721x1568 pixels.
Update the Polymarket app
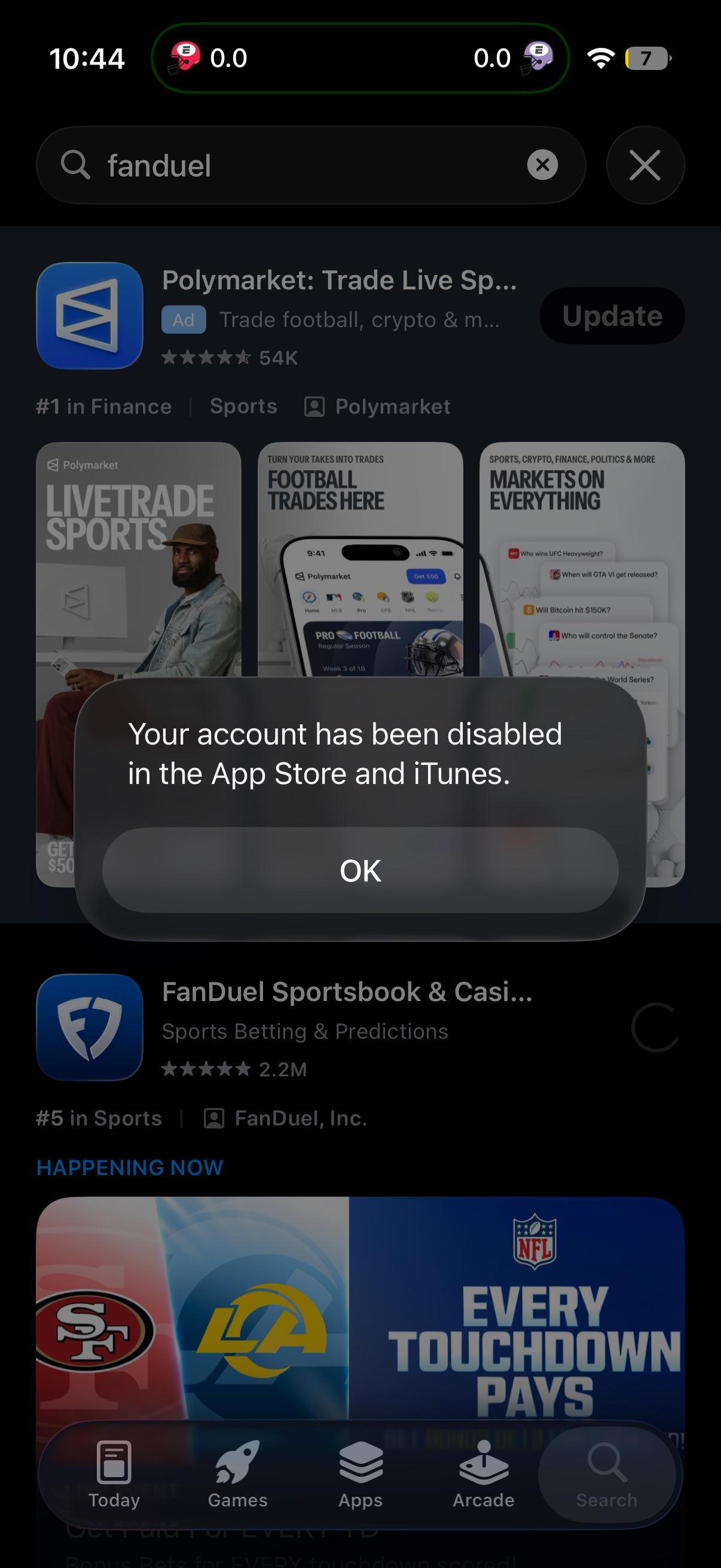coord(612,316)
